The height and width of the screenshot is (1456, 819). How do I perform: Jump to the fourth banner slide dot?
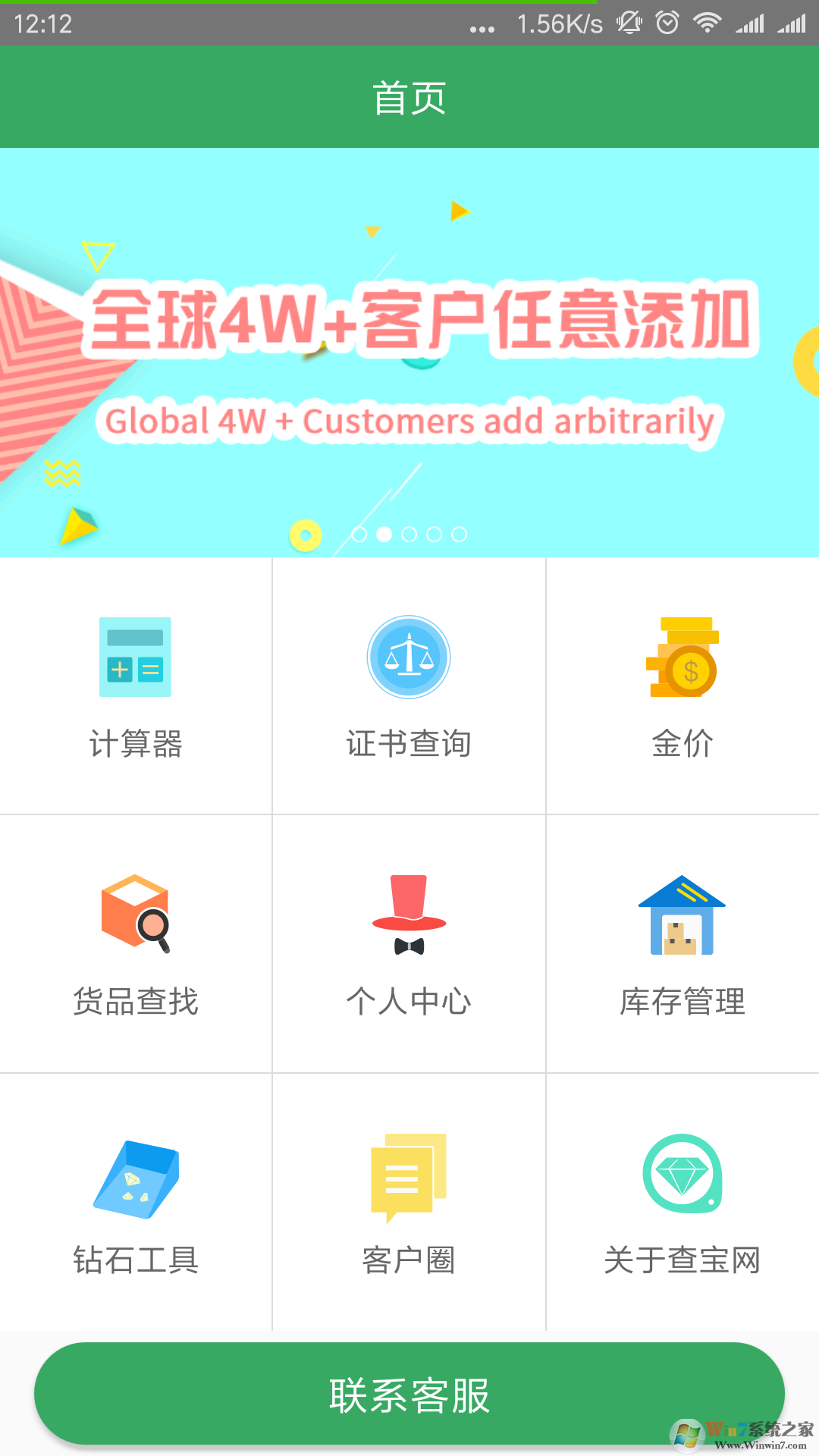[434, 534]
